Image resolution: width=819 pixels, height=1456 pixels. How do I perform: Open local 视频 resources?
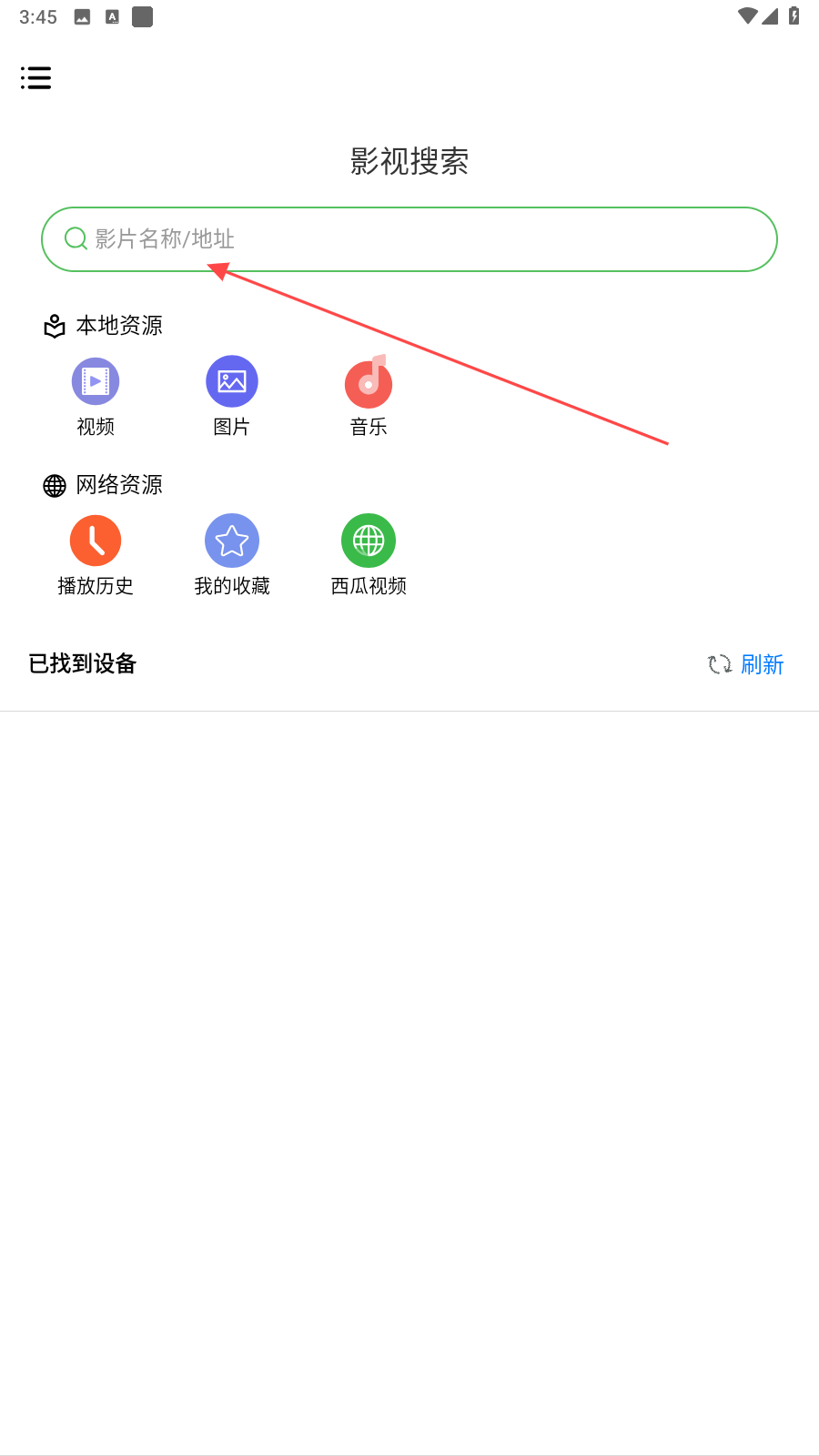coord(96,397)
